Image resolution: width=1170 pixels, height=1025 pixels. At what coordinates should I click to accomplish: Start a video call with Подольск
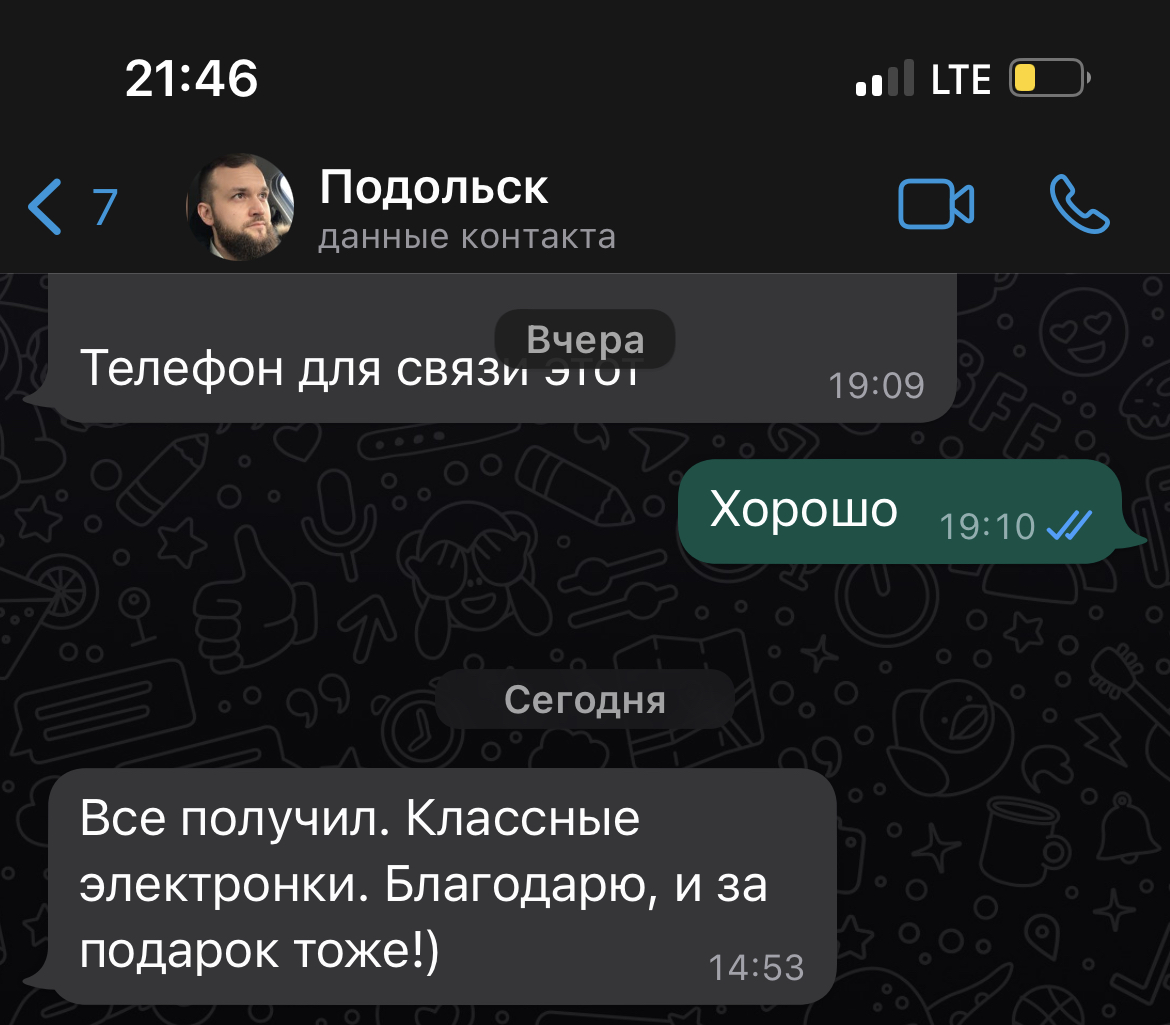936,205
